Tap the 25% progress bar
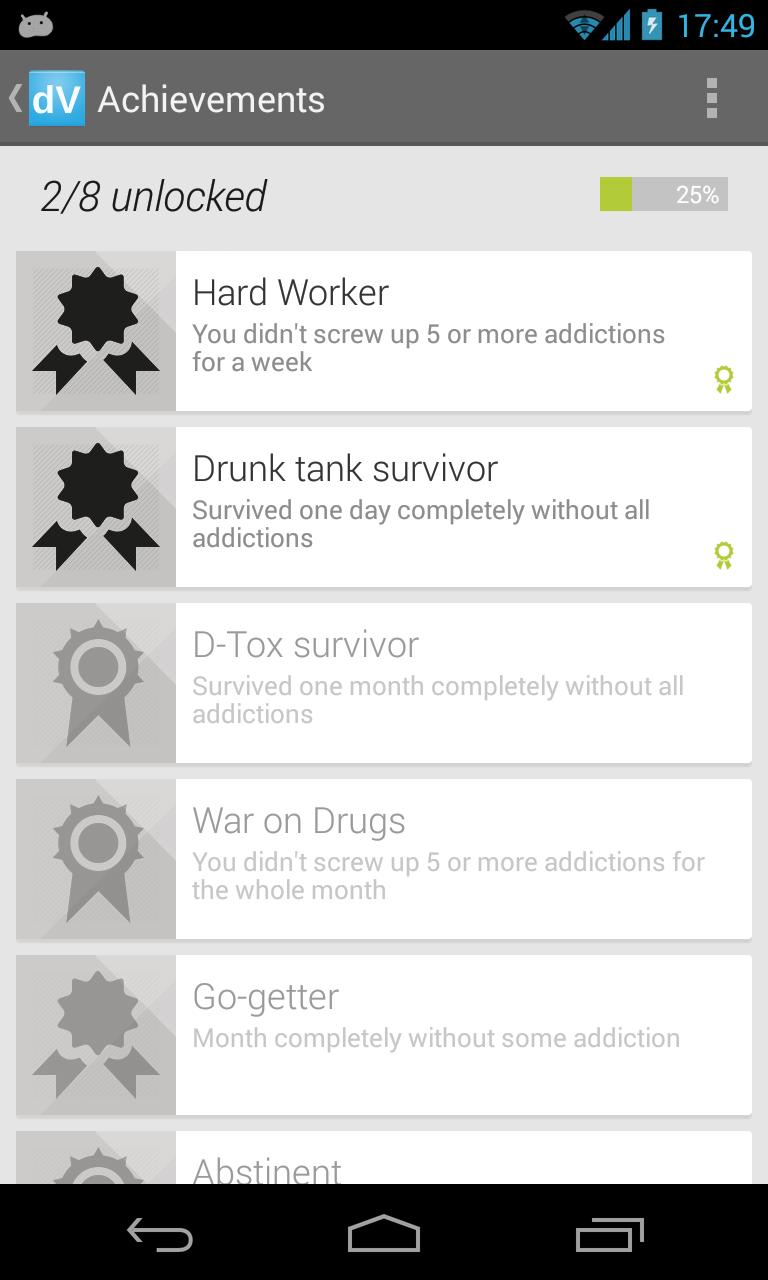Screen dimensions: 768x1280 pyautogui.click(x=662, y=194)
